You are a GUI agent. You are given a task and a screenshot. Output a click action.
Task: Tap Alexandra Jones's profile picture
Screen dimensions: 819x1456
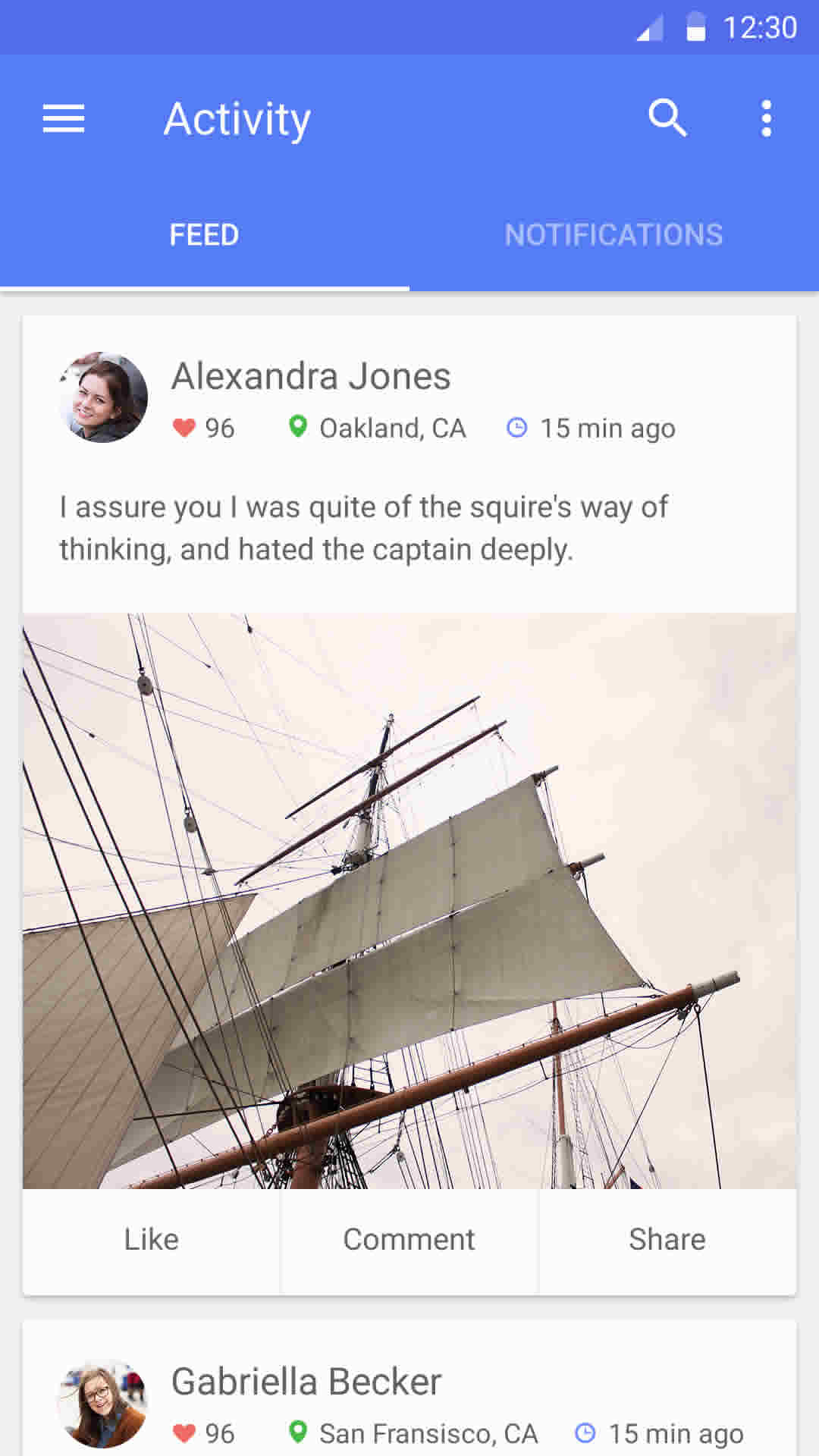[x=103, y=397]
